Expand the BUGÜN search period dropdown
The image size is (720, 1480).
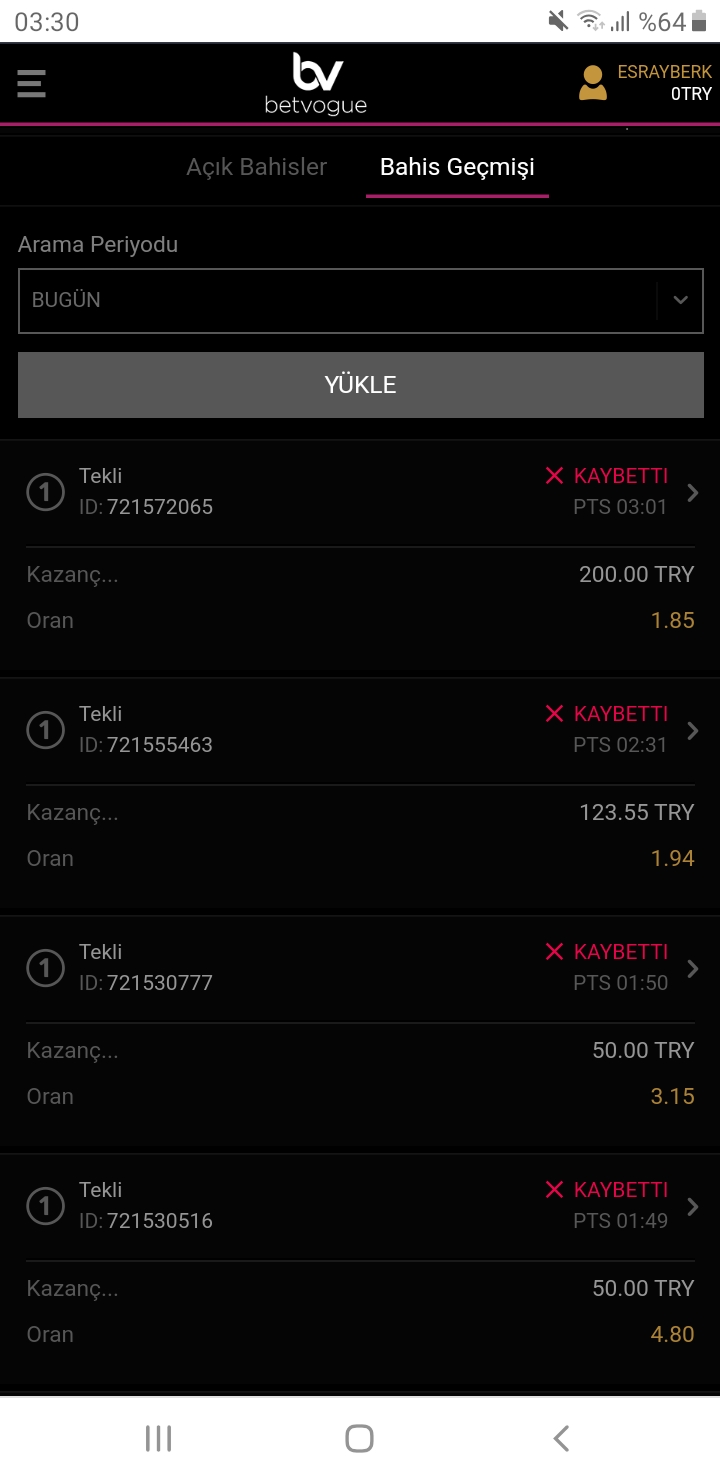click(x=361, y=300)
